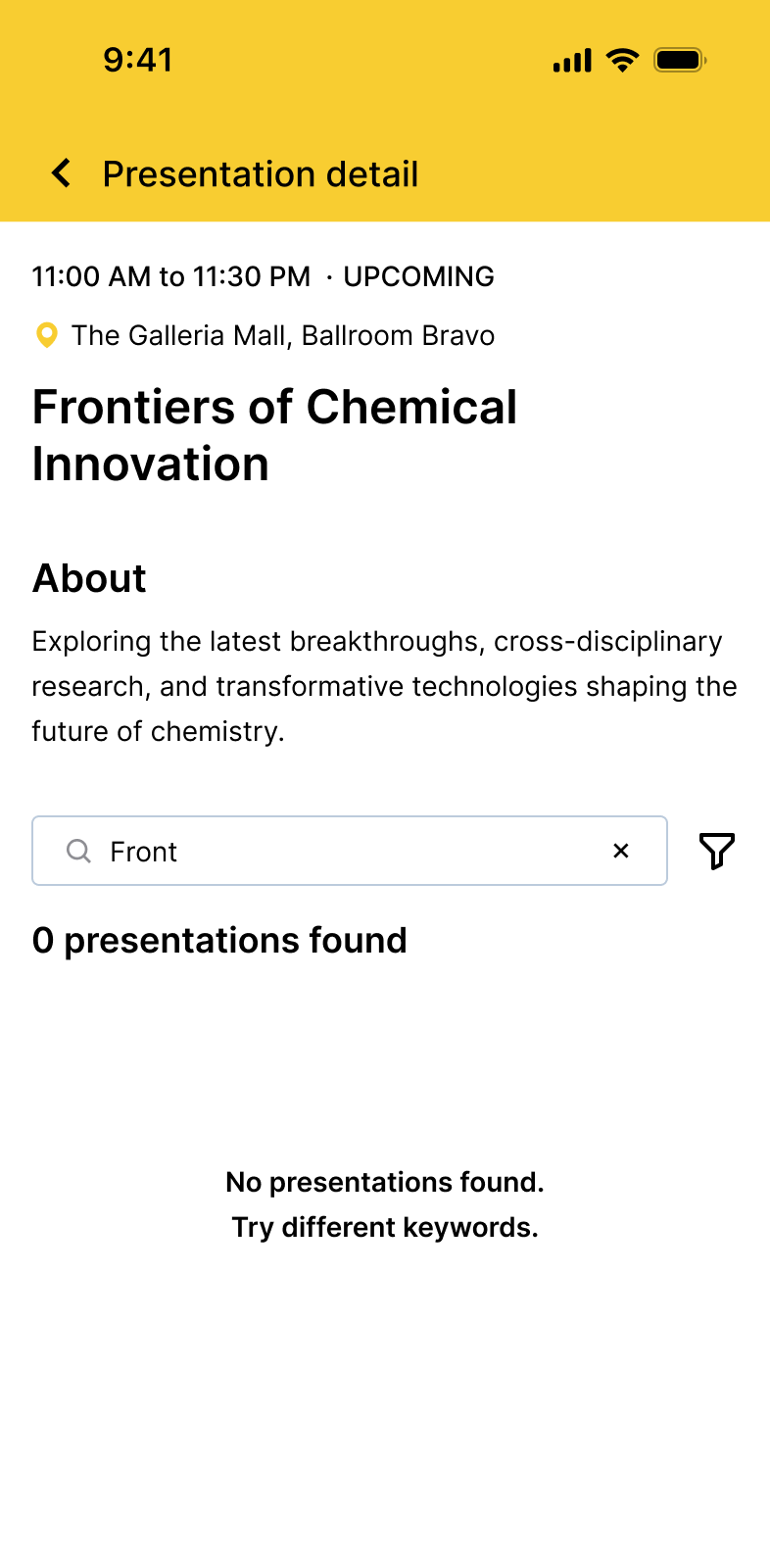Open the filter options
Viewport: 770px width, 1568px height.
point(716,851)
